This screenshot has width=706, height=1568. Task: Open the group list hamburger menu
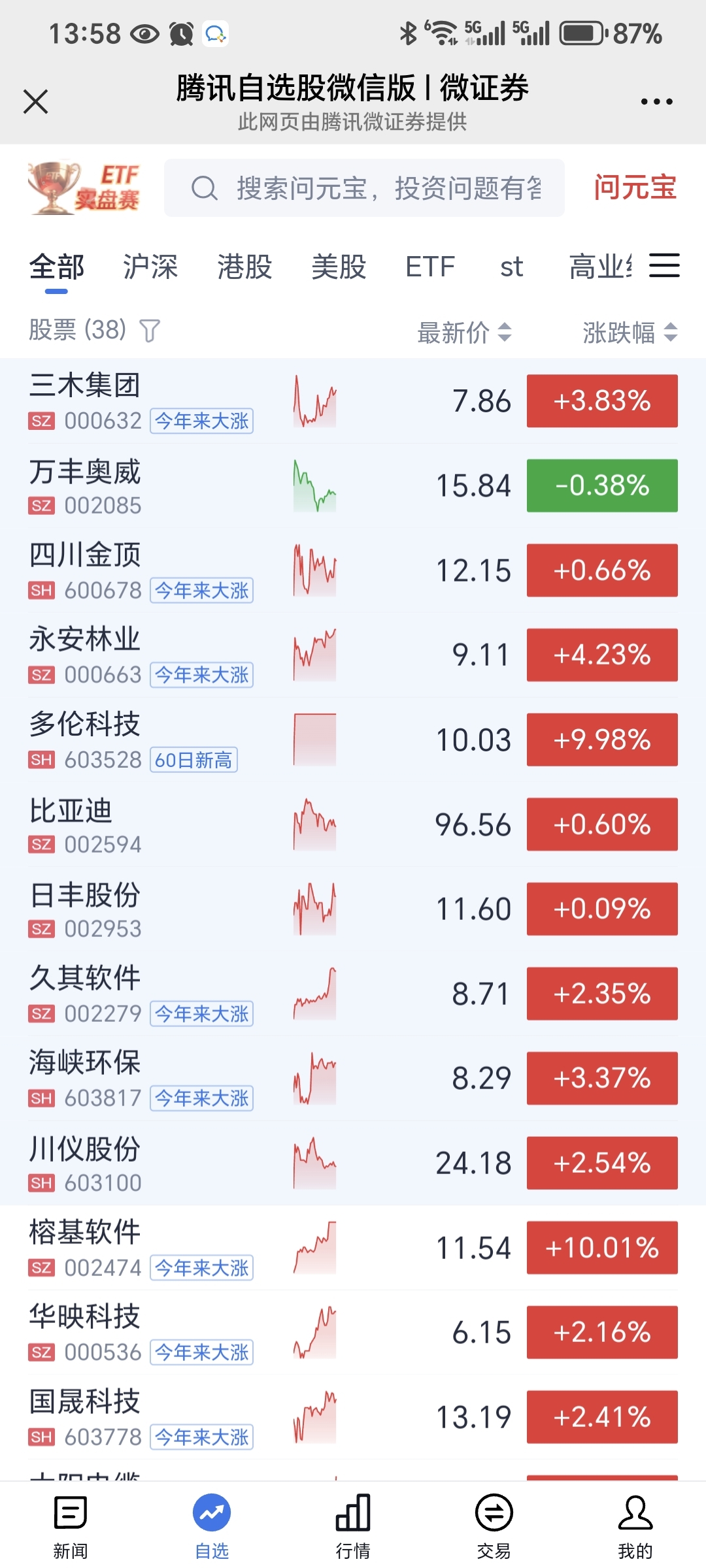(x=664, y=266)
